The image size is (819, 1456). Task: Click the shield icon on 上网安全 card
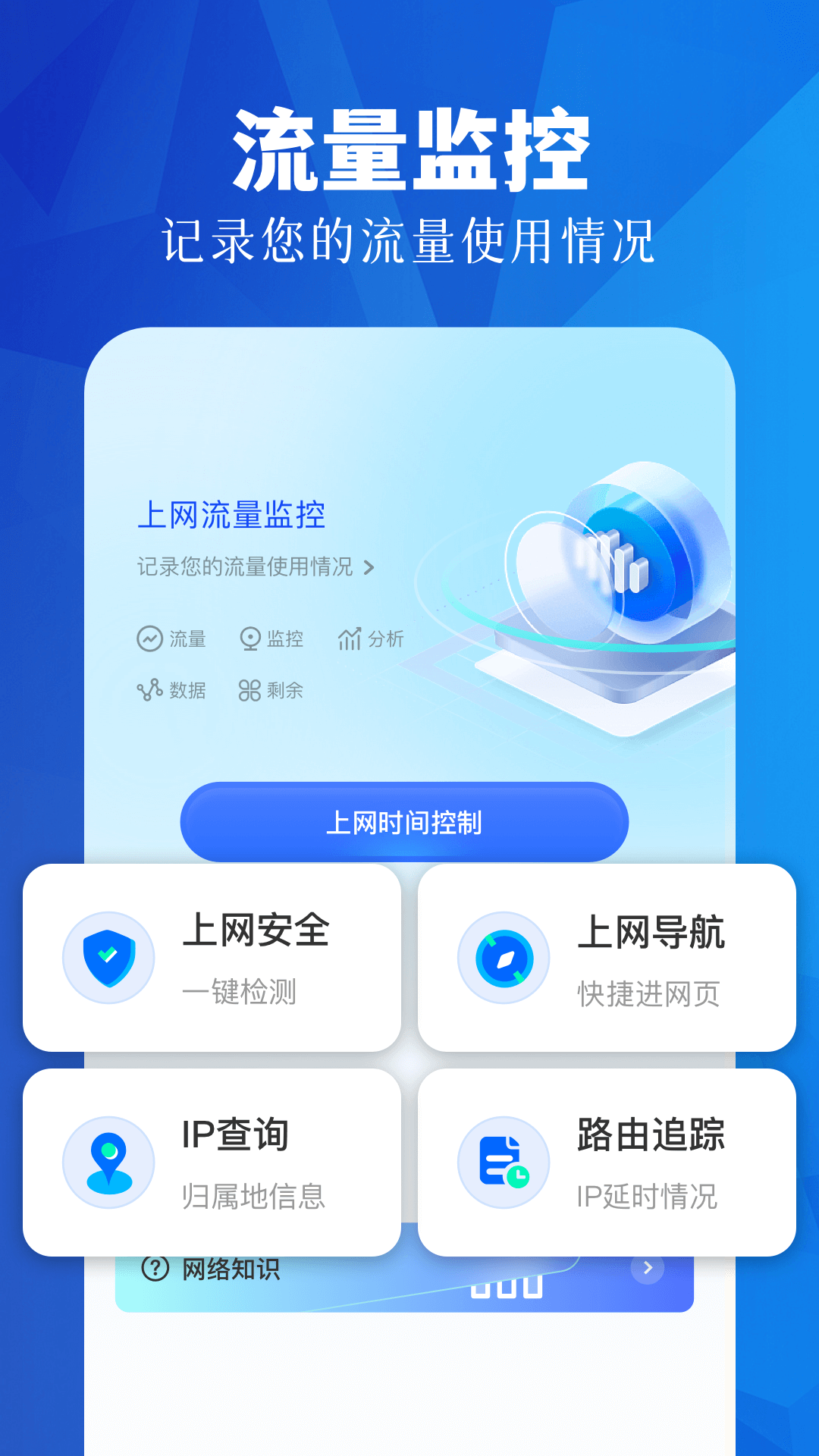tap(108, 958)
